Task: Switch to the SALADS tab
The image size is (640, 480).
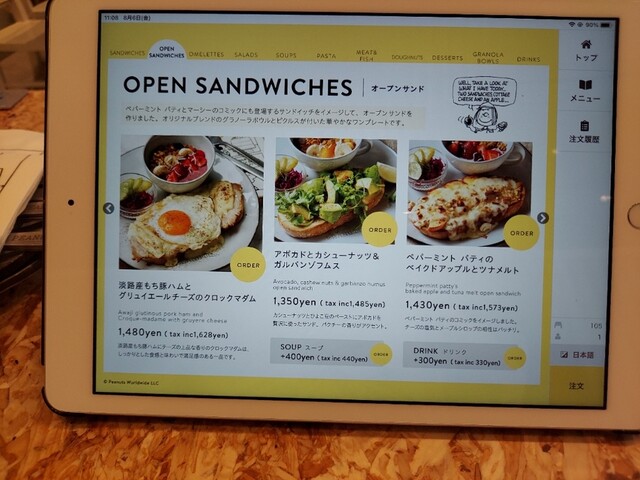Action: [x=246, y=55]
